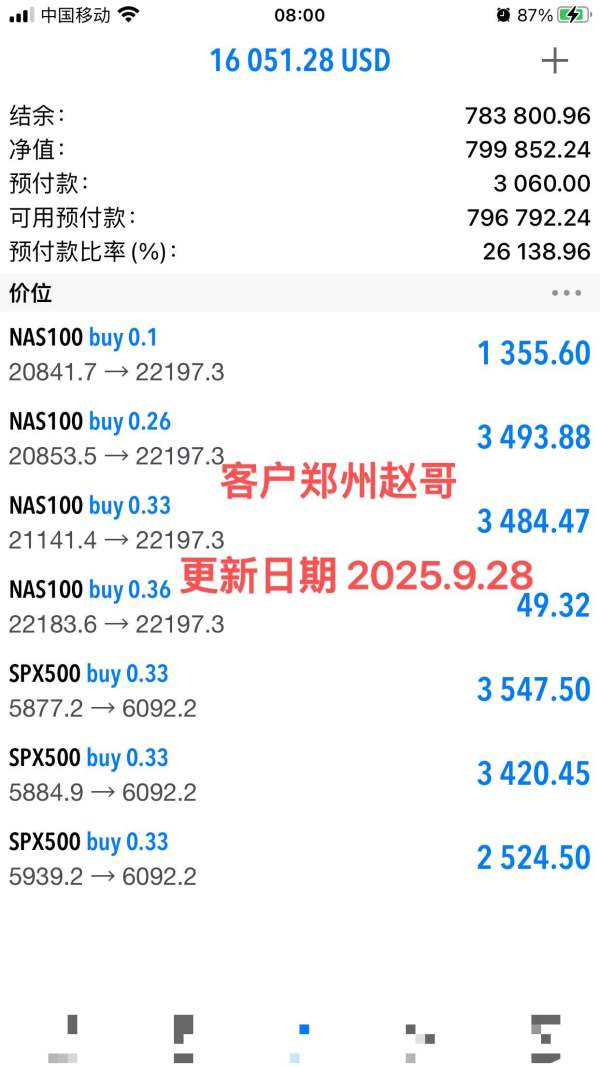View the SPX500 position opened at 5939.2
Image resolution: width=600 pixels, height=1067 pixels.
pos(300,858)
